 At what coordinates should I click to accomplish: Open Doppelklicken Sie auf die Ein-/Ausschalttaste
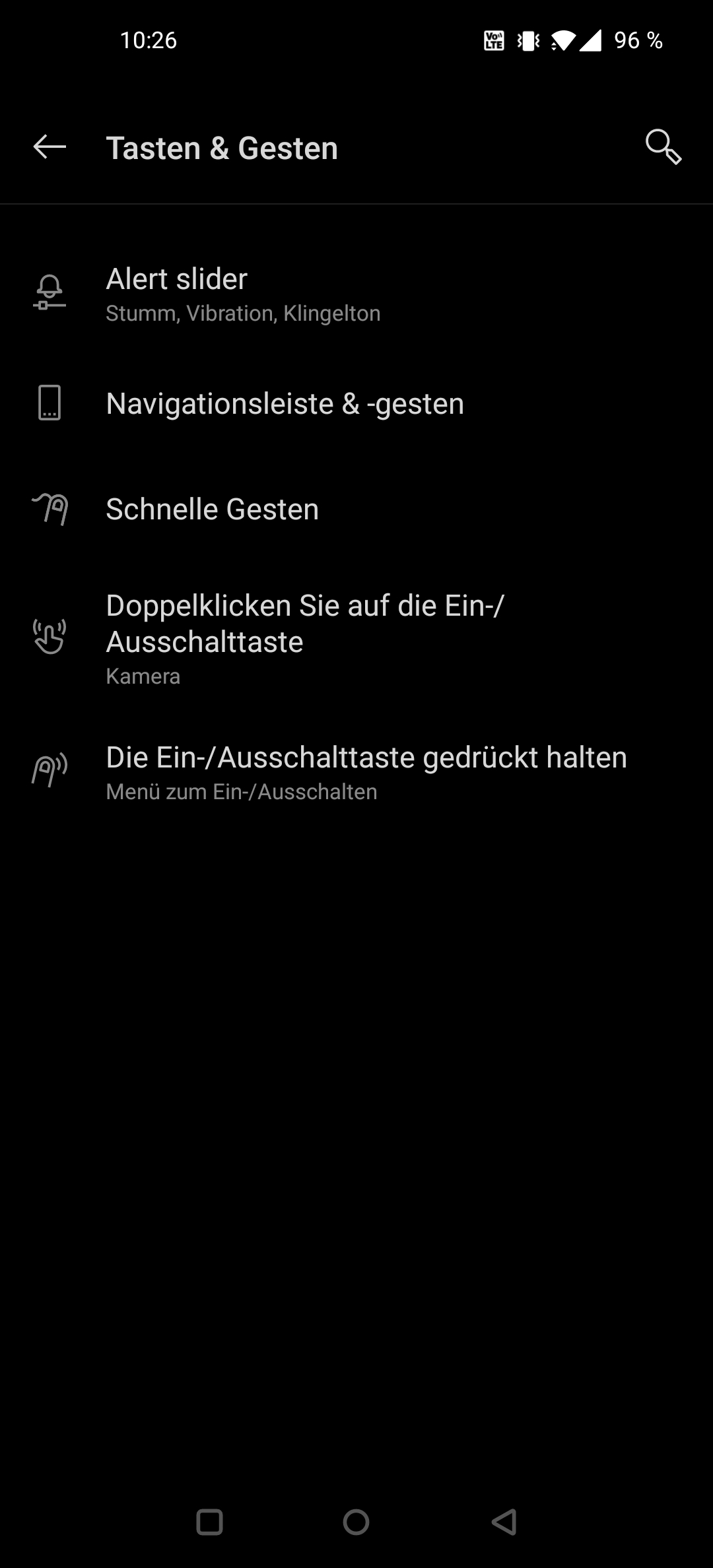356,639
